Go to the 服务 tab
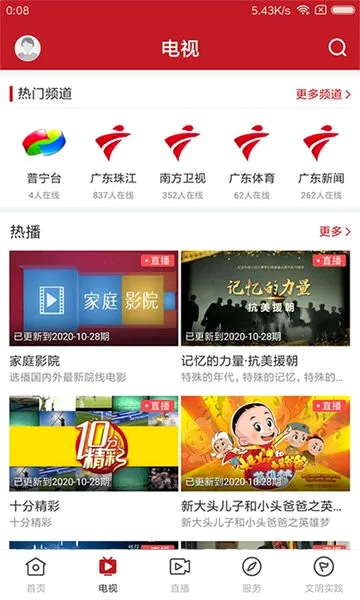The image size is (360, 600). pyautogui.click(x=252, y=575)
